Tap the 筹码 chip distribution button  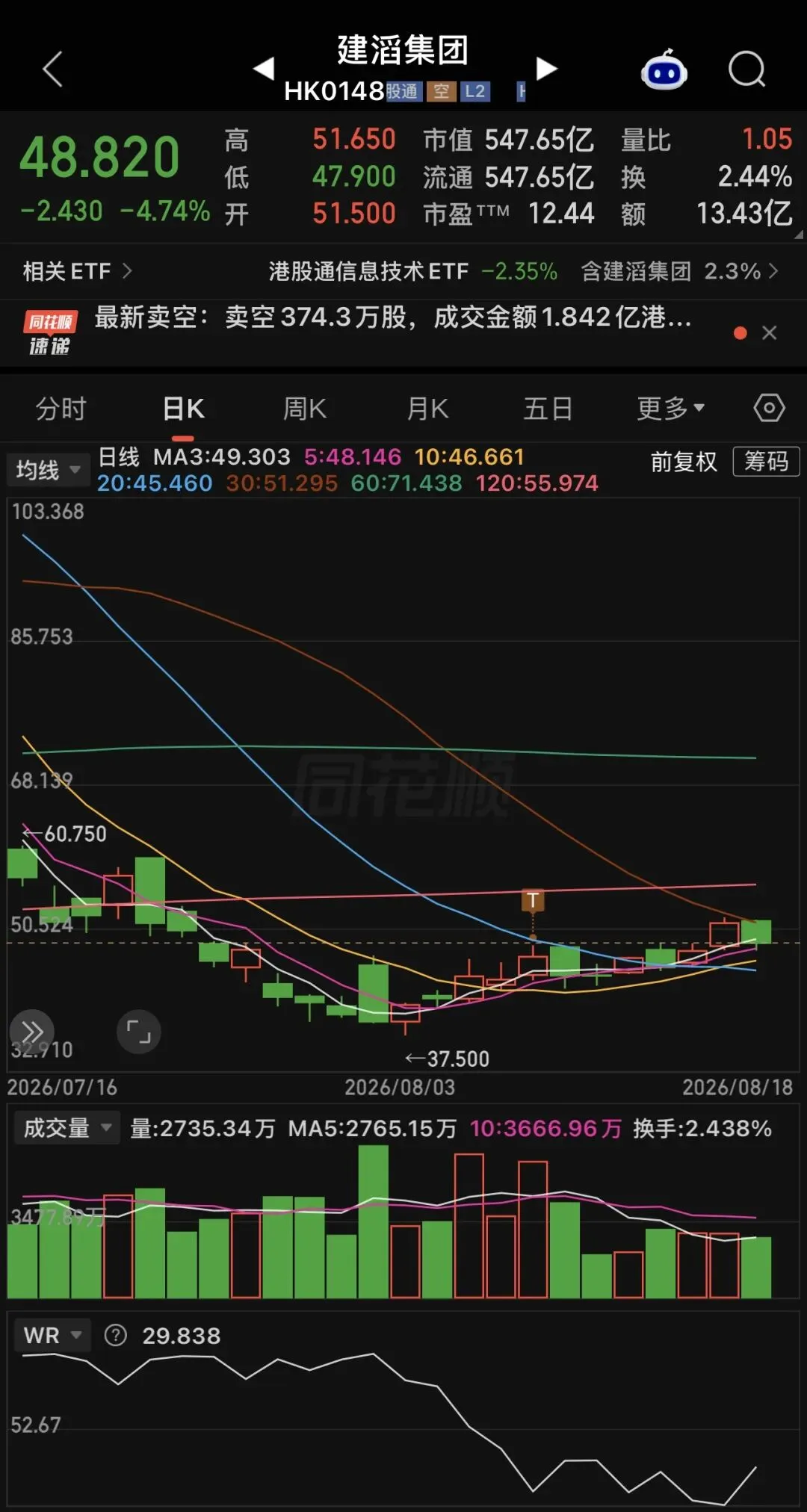766,462
